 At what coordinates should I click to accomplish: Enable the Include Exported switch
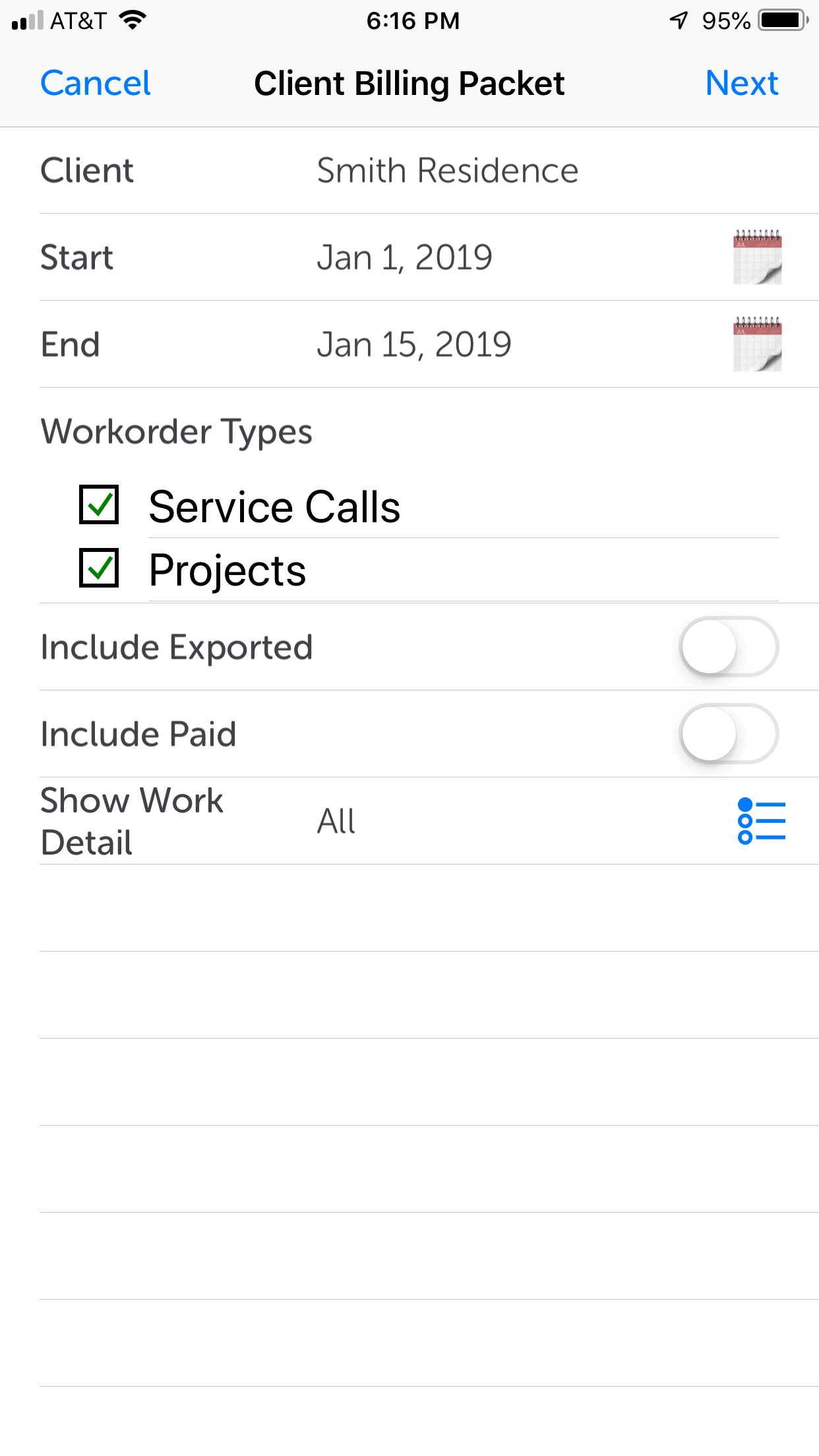coord(729,647)
